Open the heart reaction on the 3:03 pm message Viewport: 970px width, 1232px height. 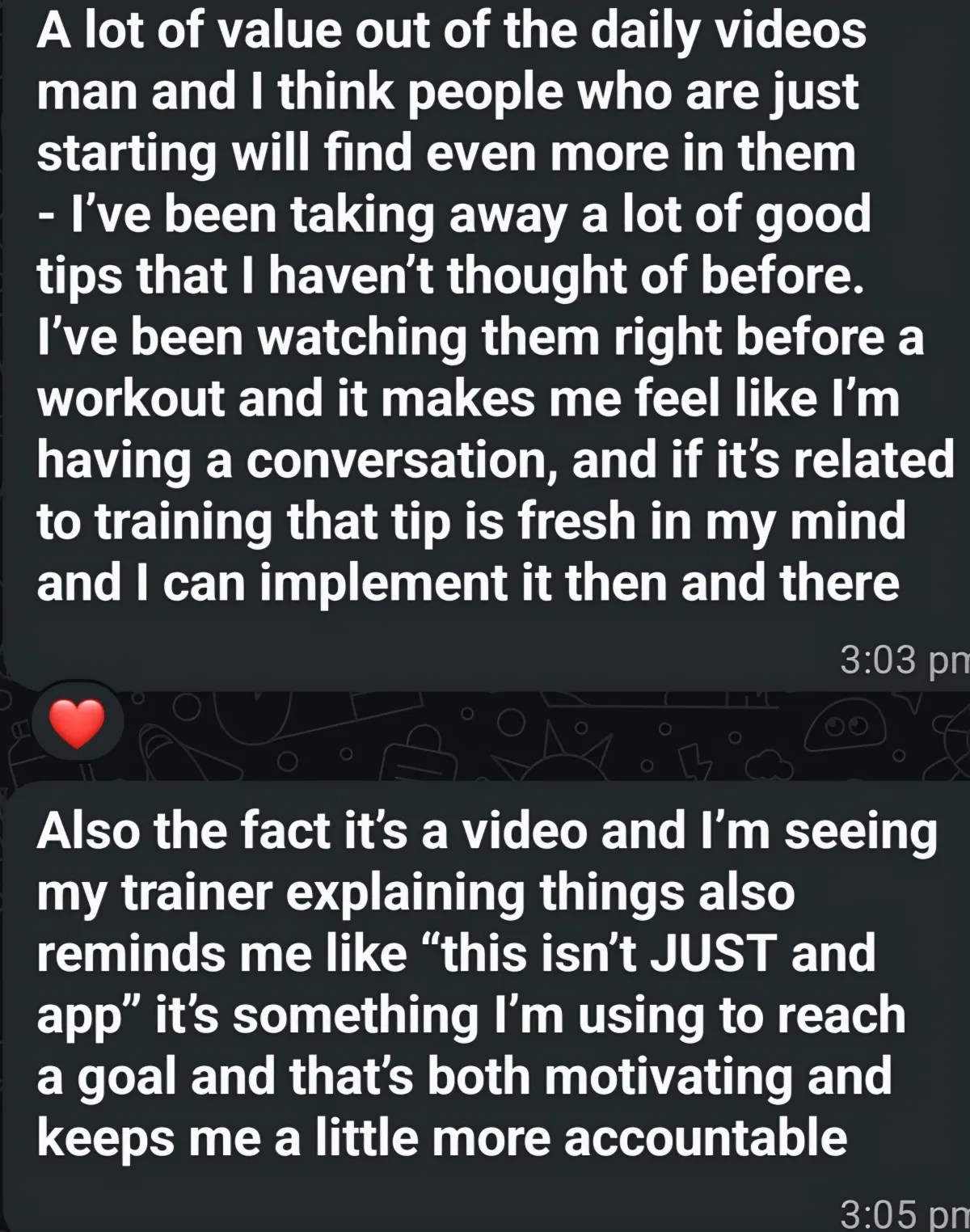tap(78, 723)
